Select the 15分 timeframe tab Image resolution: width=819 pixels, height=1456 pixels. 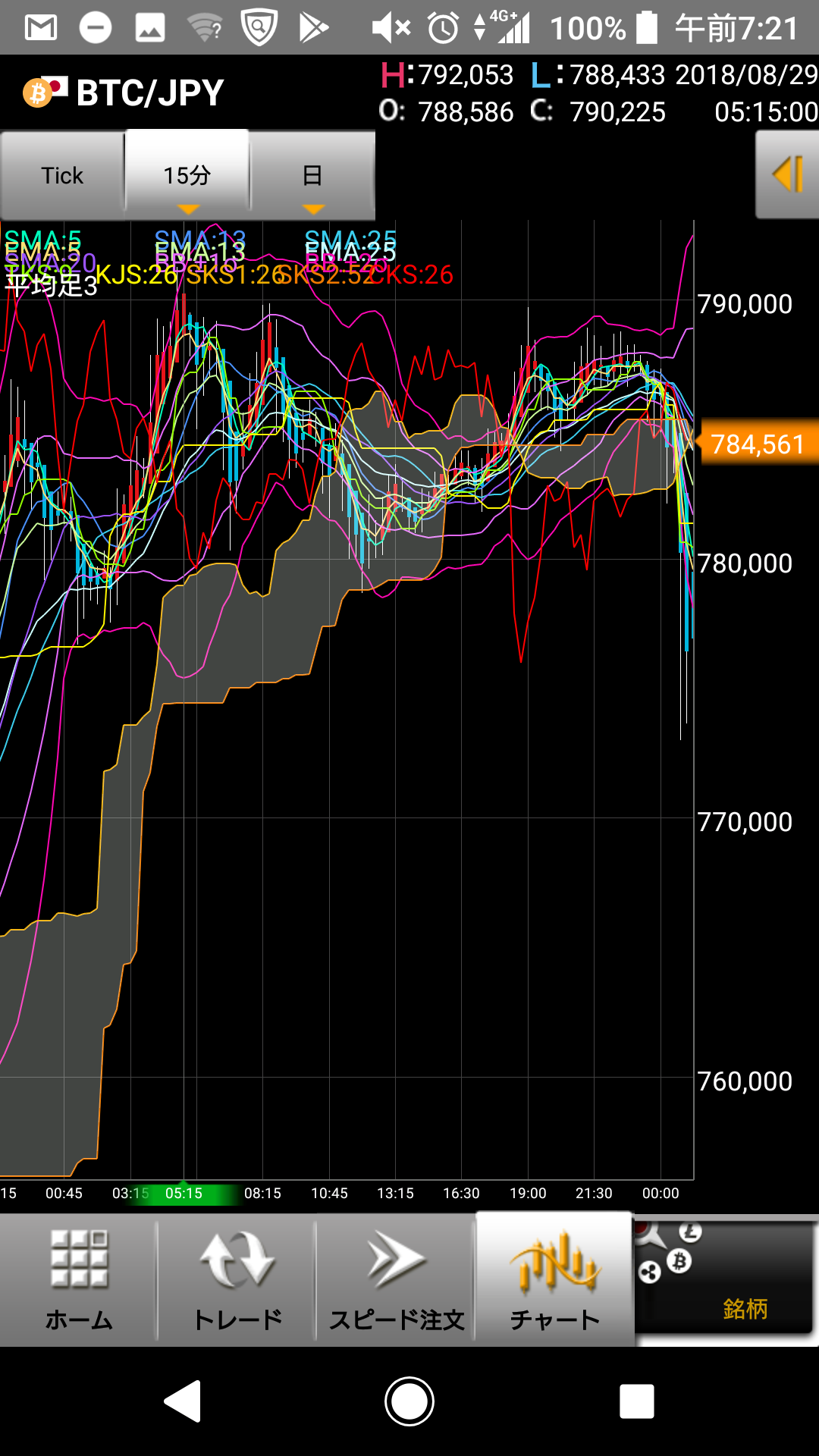(187, 176)
